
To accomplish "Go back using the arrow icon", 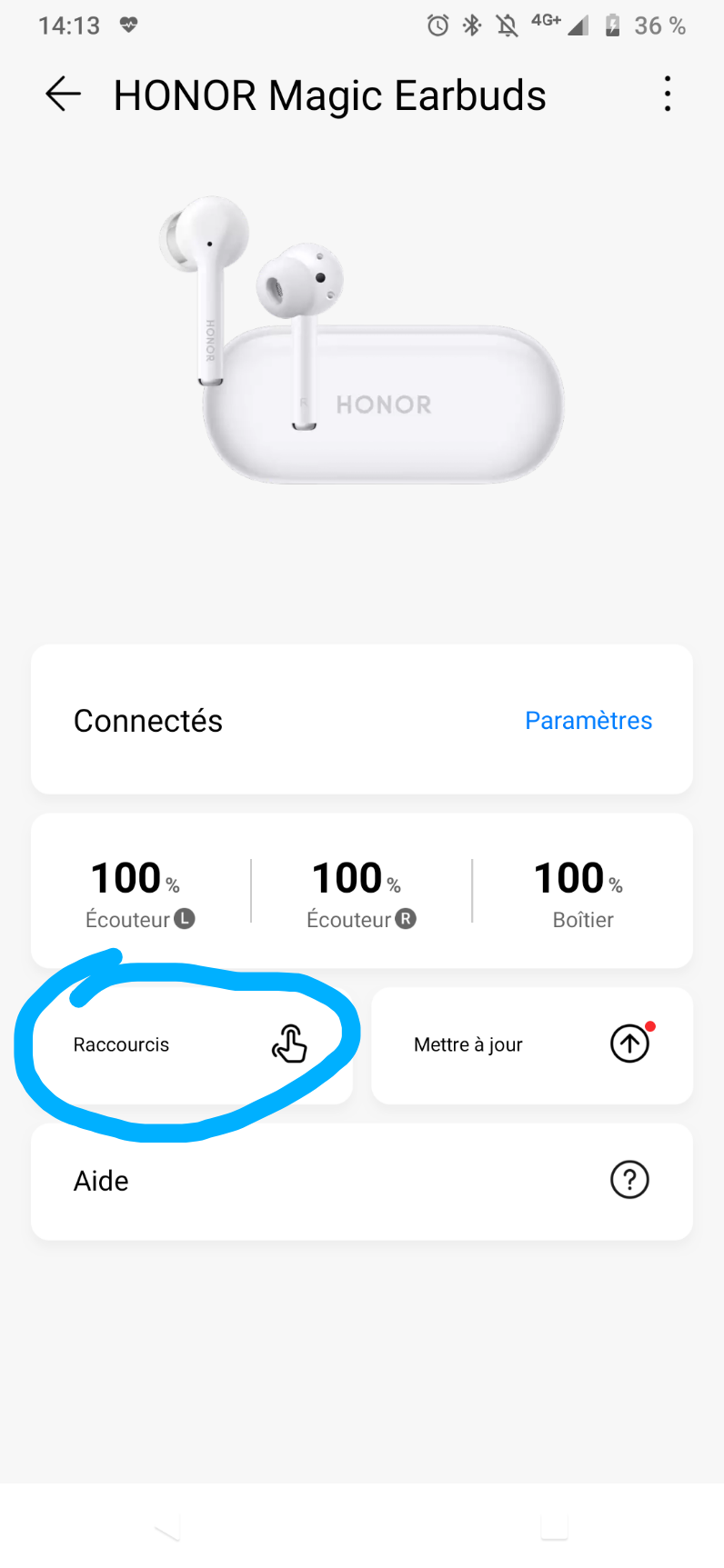I will point(63,95).
